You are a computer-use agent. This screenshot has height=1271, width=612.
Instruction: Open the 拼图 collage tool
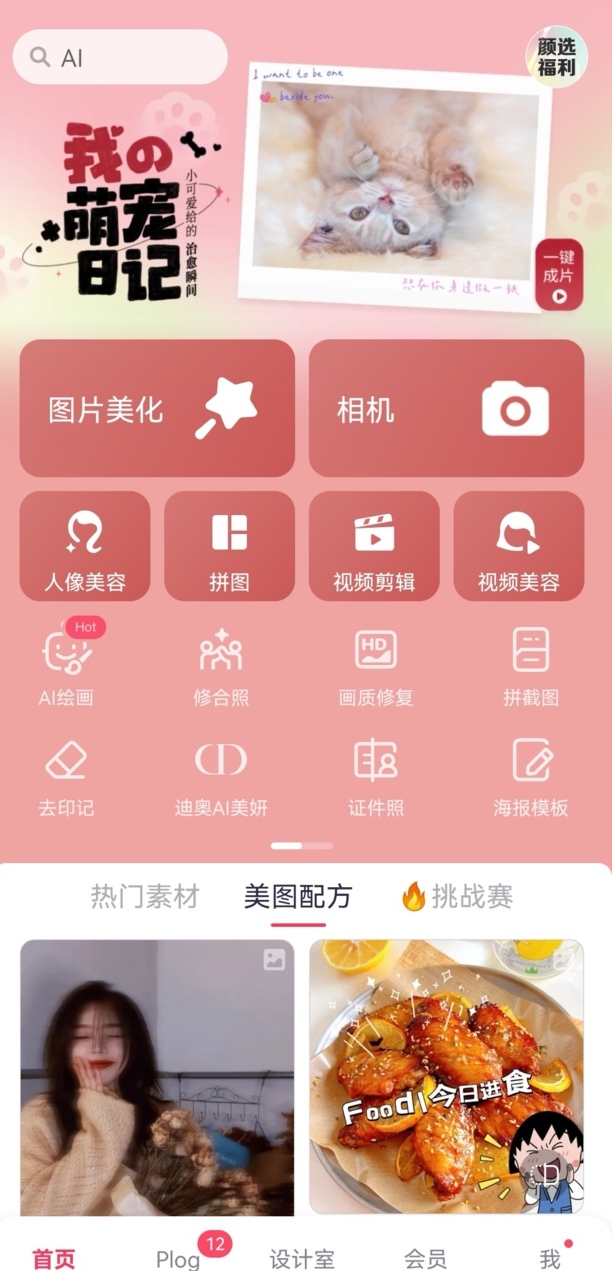[x=229, y=547]
